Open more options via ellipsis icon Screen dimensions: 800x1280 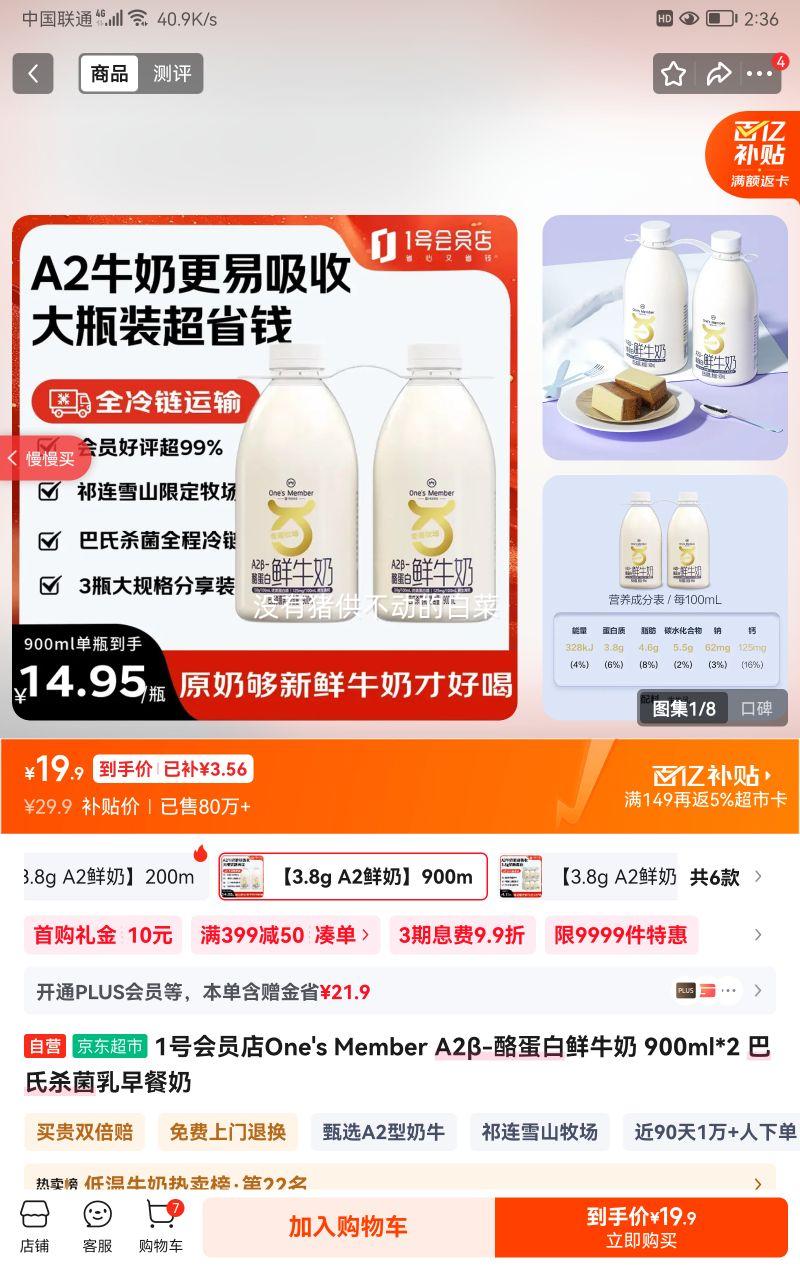coord(760,73)
